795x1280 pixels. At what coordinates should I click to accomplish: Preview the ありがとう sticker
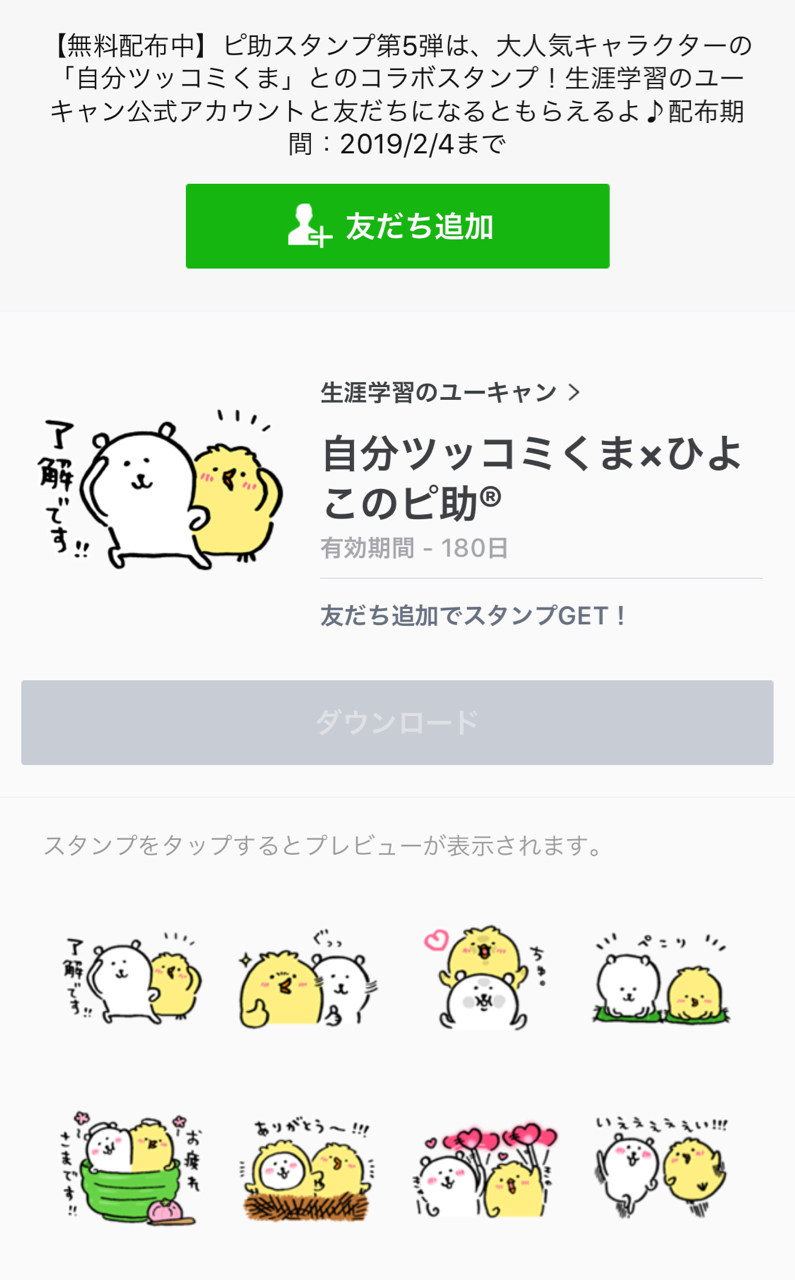[309, 1165]
